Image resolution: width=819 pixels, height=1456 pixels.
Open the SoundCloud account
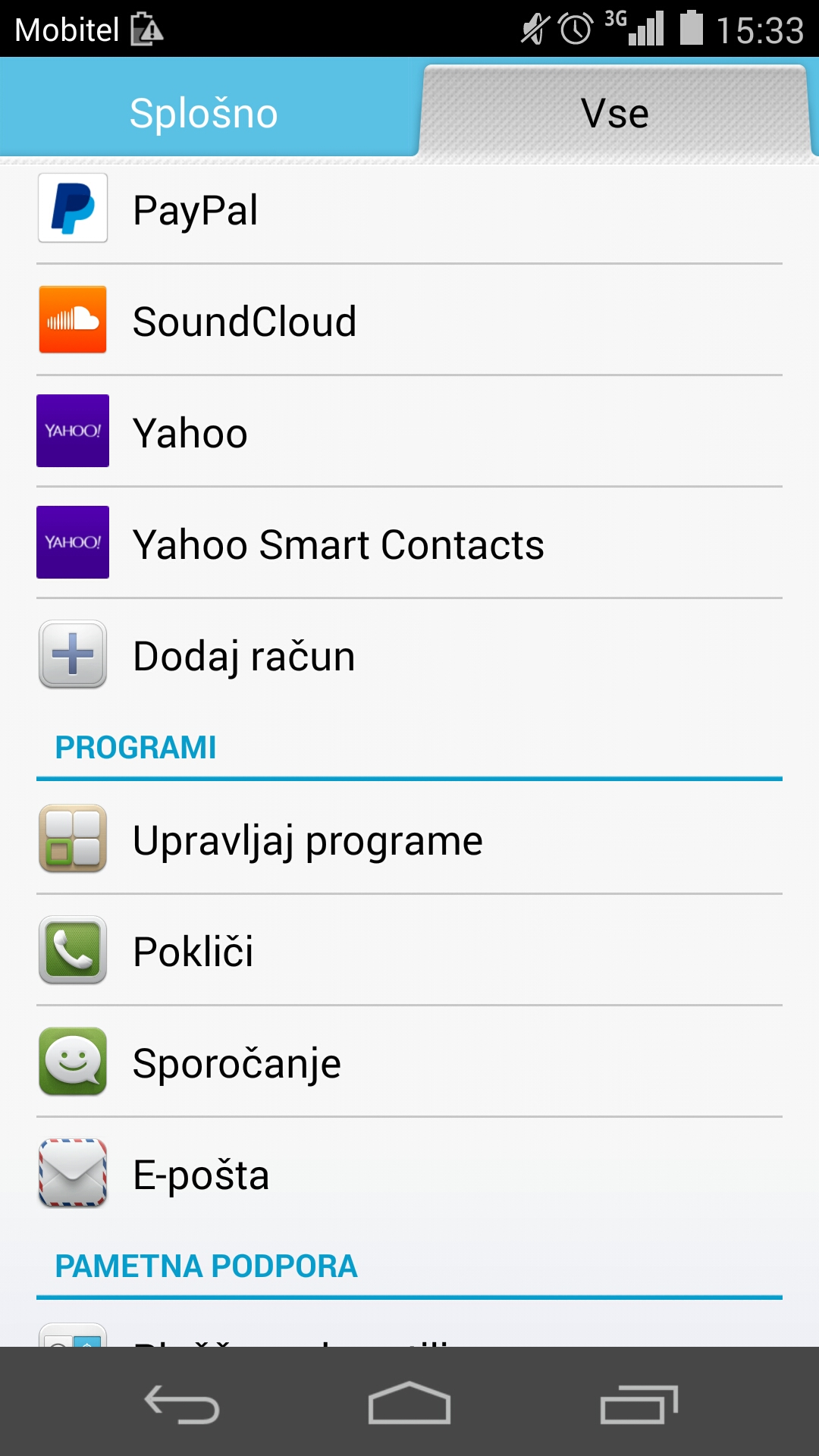(x=409, y=321)
